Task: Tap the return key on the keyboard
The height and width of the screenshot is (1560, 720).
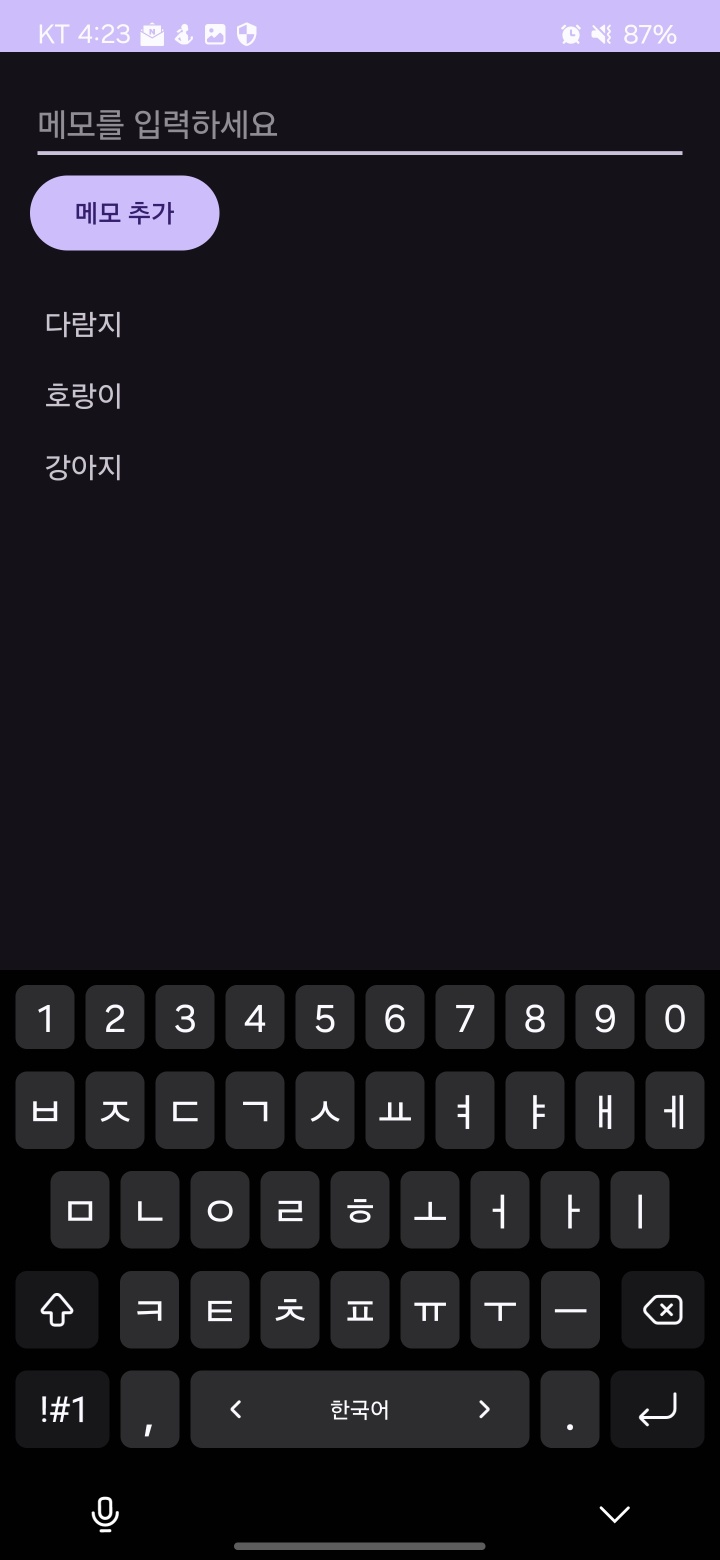Action: tap(657, 1410)
